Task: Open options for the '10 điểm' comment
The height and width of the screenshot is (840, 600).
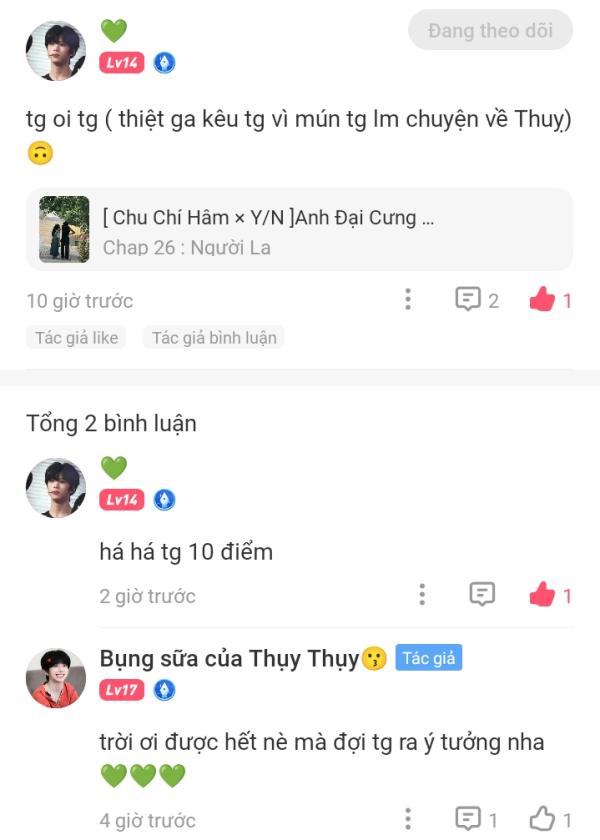Action: coord(422,595)
